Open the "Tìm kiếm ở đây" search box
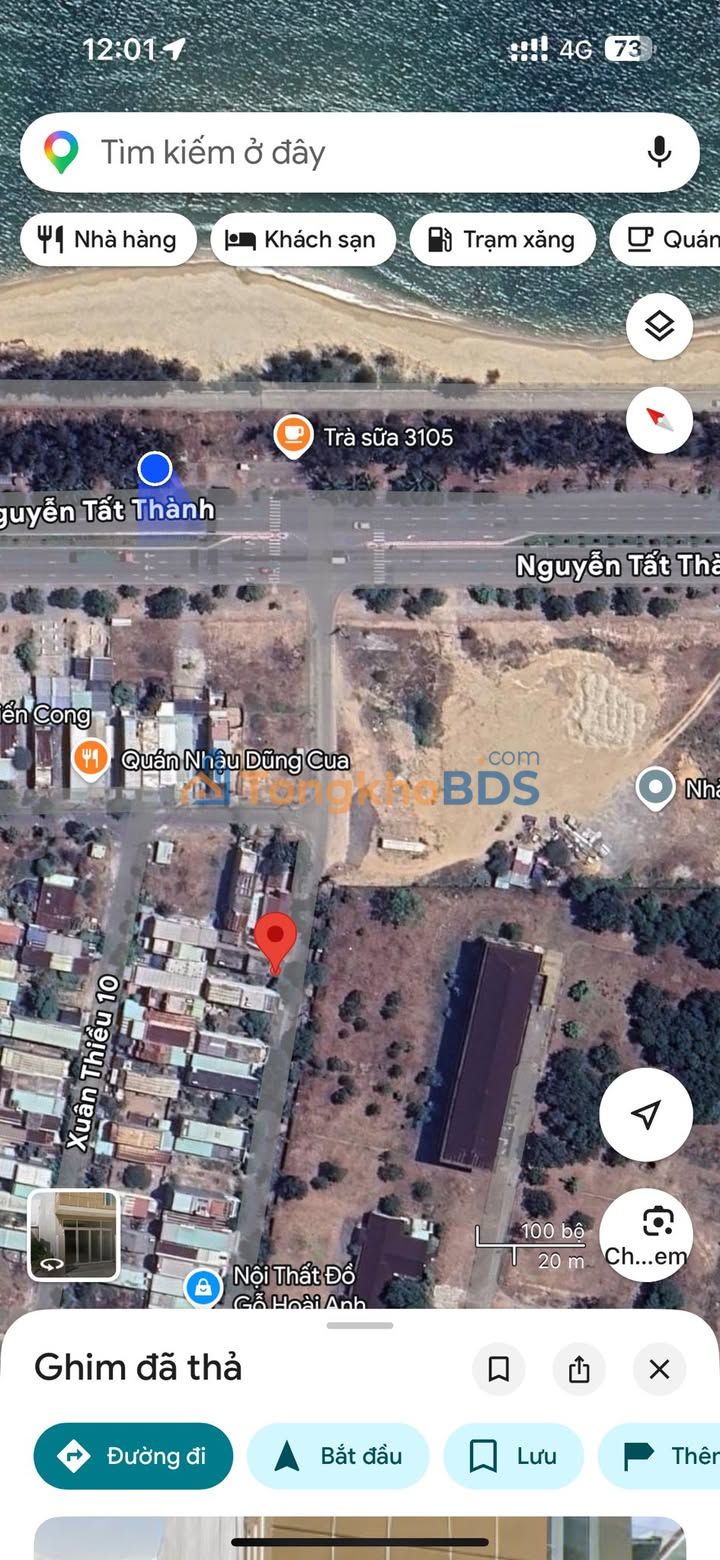This screenshot has width=720, height=1560. [x=330, y=153]
